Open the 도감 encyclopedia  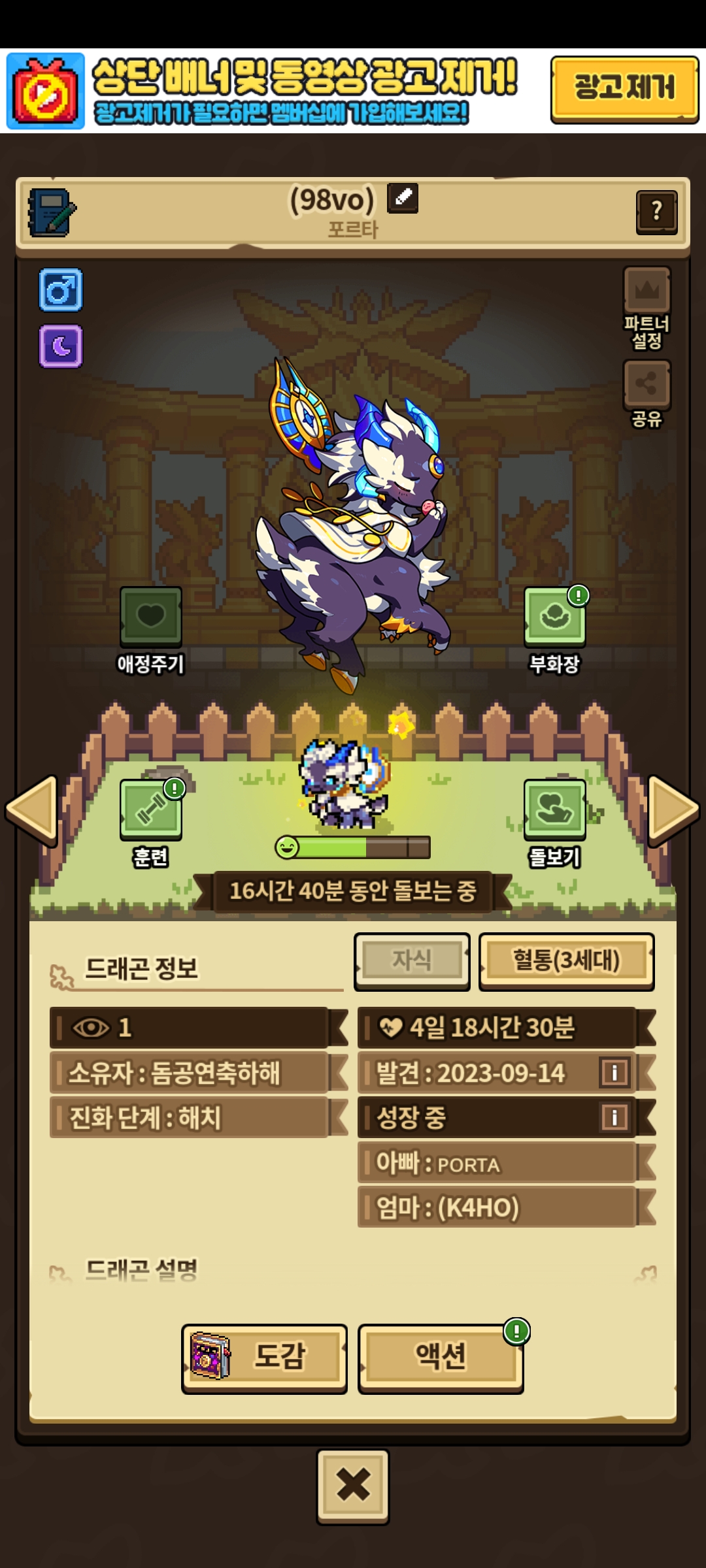(264, 1356)
